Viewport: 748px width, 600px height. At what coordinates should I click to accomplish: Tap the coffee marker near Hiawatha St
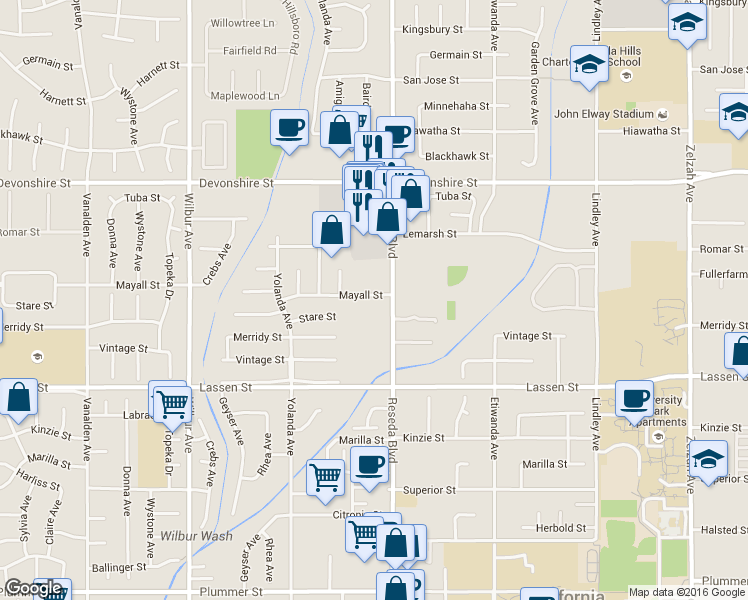396,134
